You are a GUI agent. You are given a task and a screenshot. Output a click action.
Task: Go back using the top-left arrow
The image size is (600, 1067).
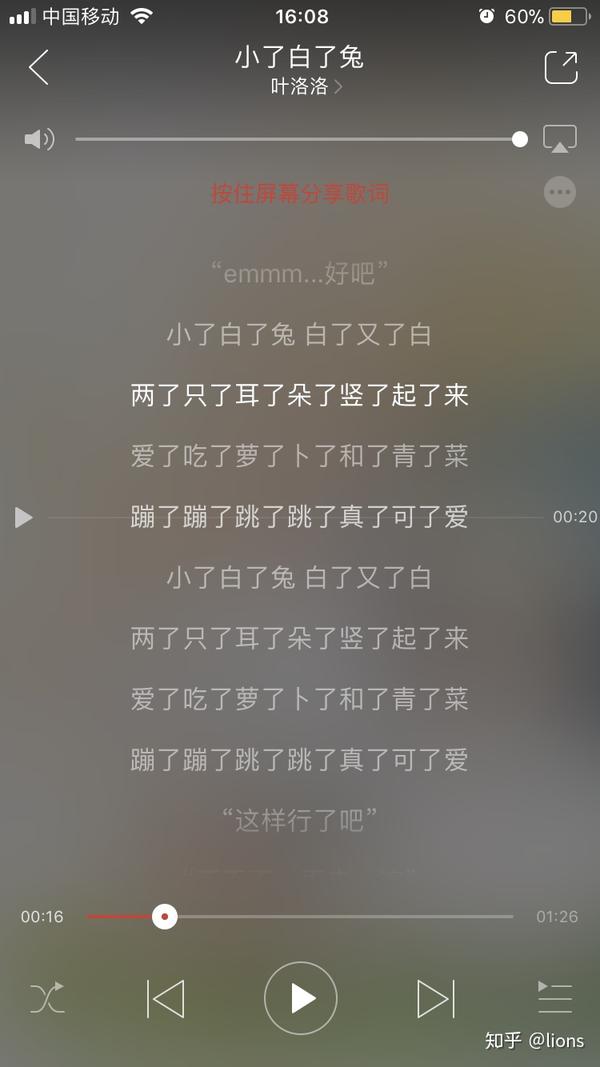coord(38,67)
